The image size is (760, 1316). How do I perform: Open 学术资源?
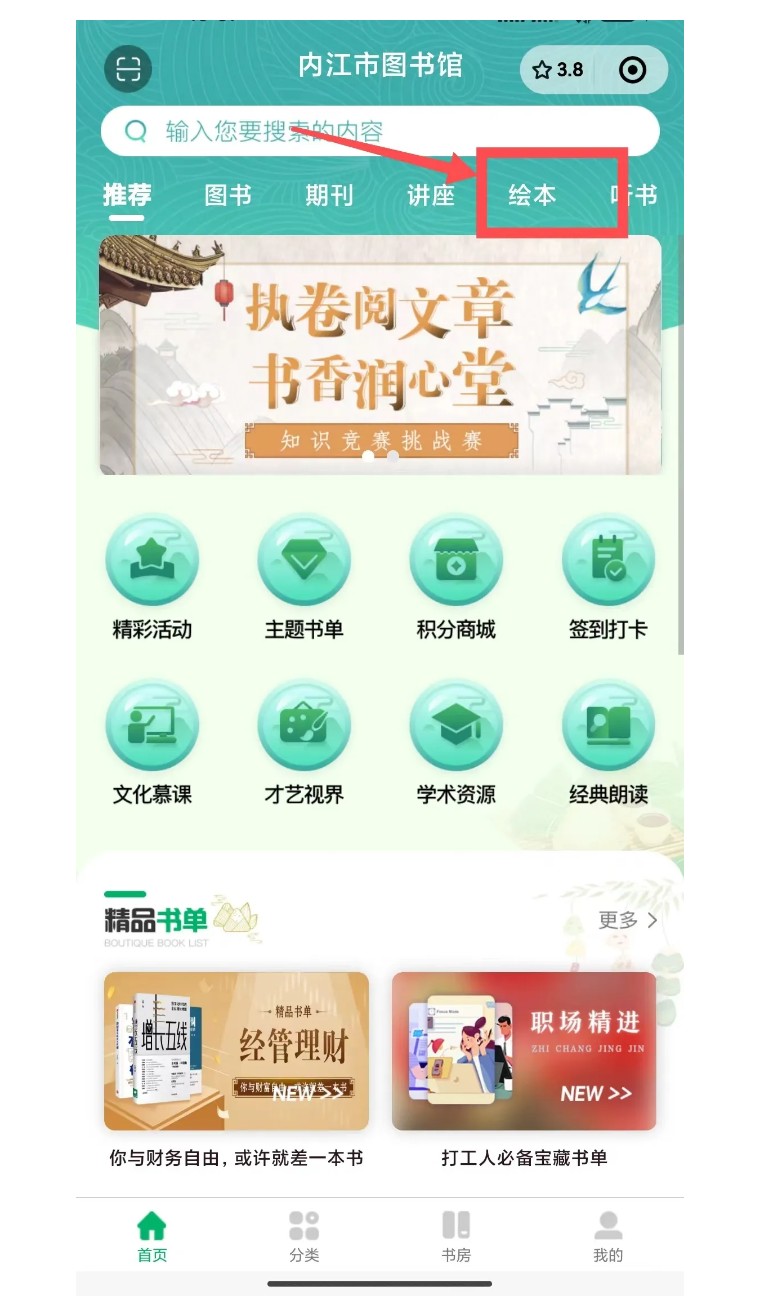(456, 740)
